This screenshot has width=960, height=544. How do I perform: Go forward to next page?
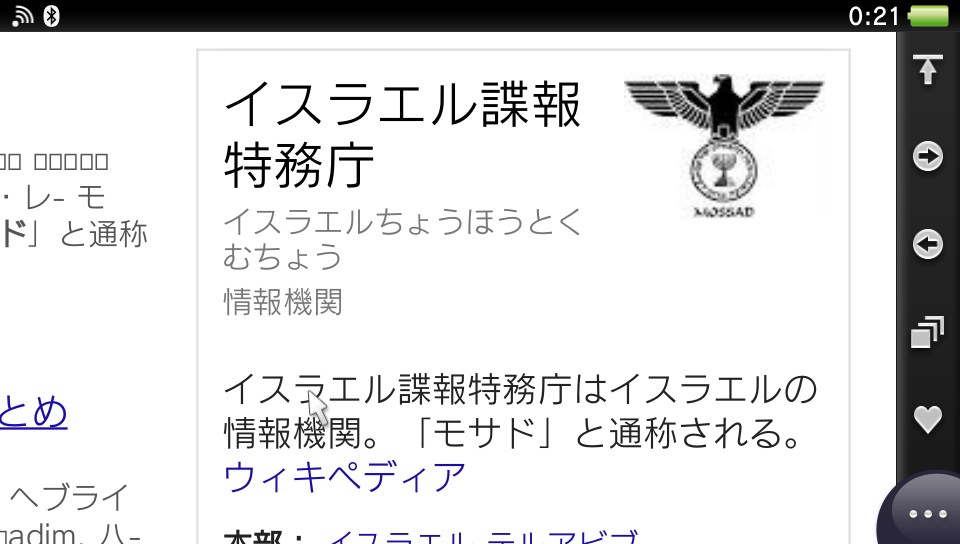928,156
